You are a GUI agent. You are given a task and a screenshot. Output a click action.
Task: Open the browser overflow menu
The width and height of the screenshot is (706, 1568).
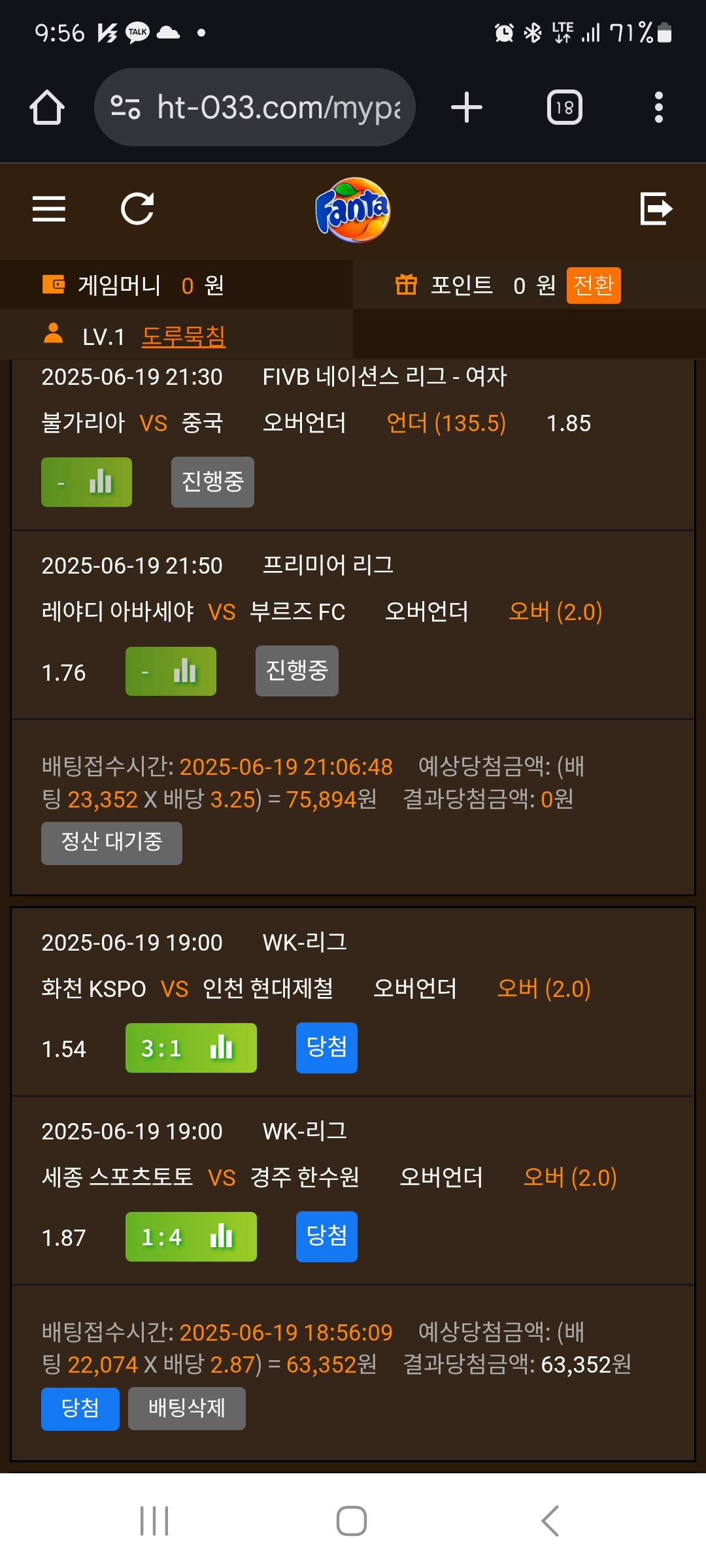(x=659, y=107)
